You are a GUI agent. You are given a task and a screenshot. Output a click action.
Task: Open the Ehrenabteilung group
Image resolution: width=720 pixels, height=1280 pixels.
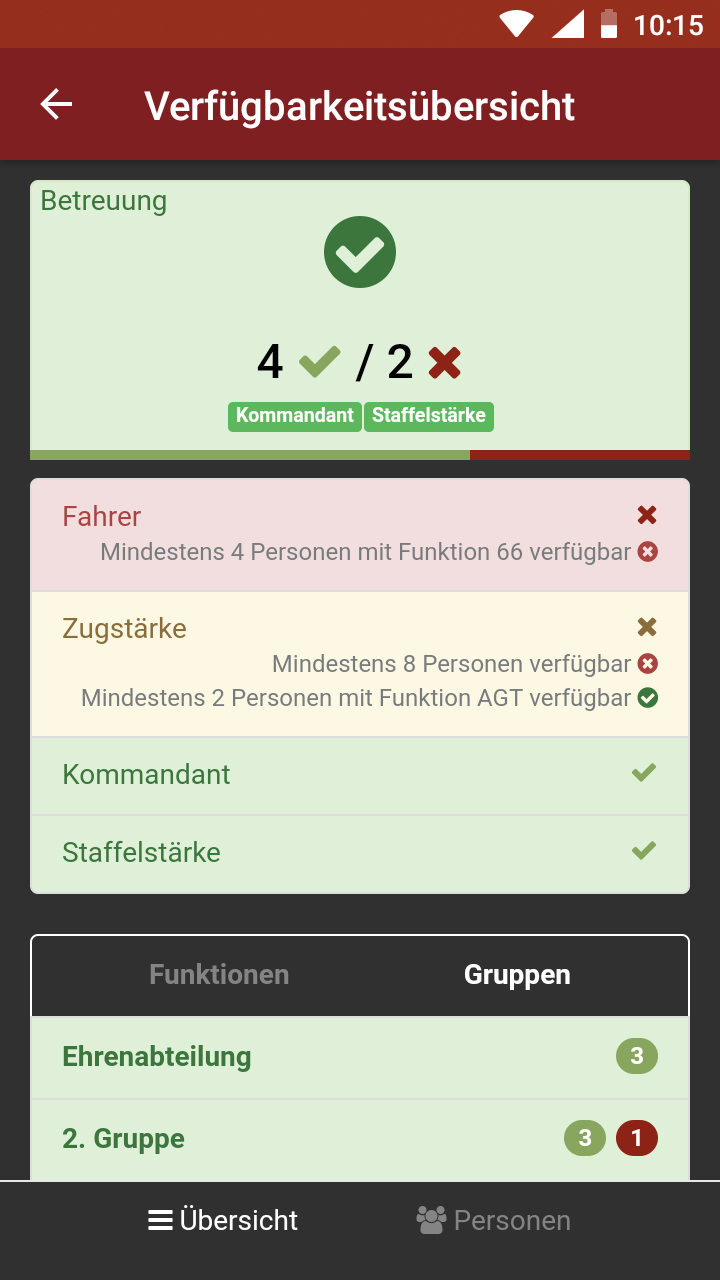[360, 1057]
